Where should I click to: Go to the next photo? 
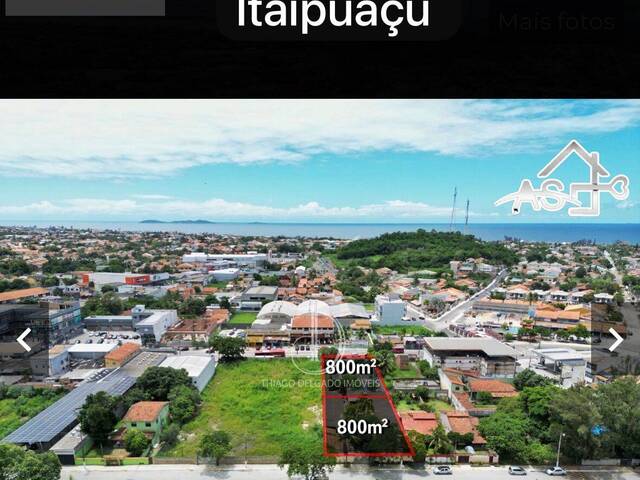[x=615, y=340]
